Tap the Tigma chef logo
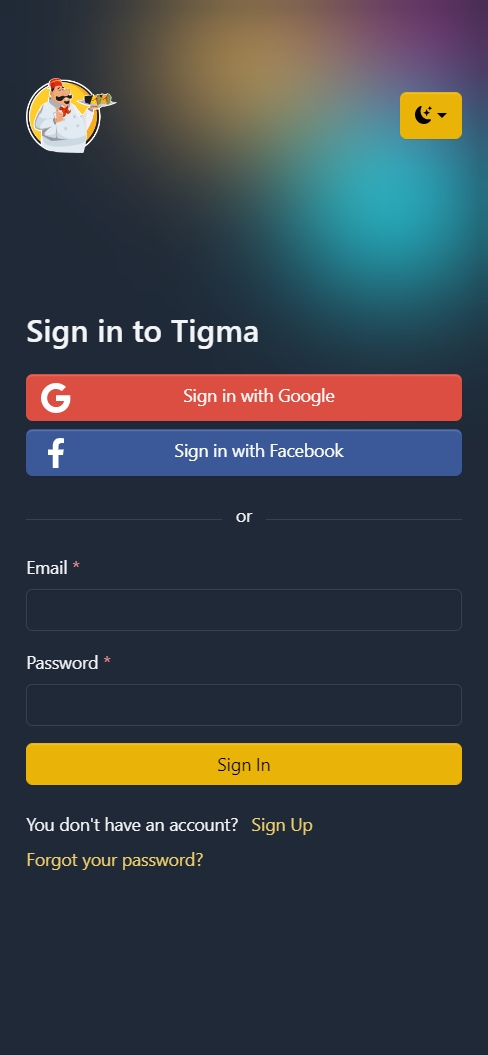Image resolution: width=488 pixels, height=1055 pixels. [x=70, y=115]
